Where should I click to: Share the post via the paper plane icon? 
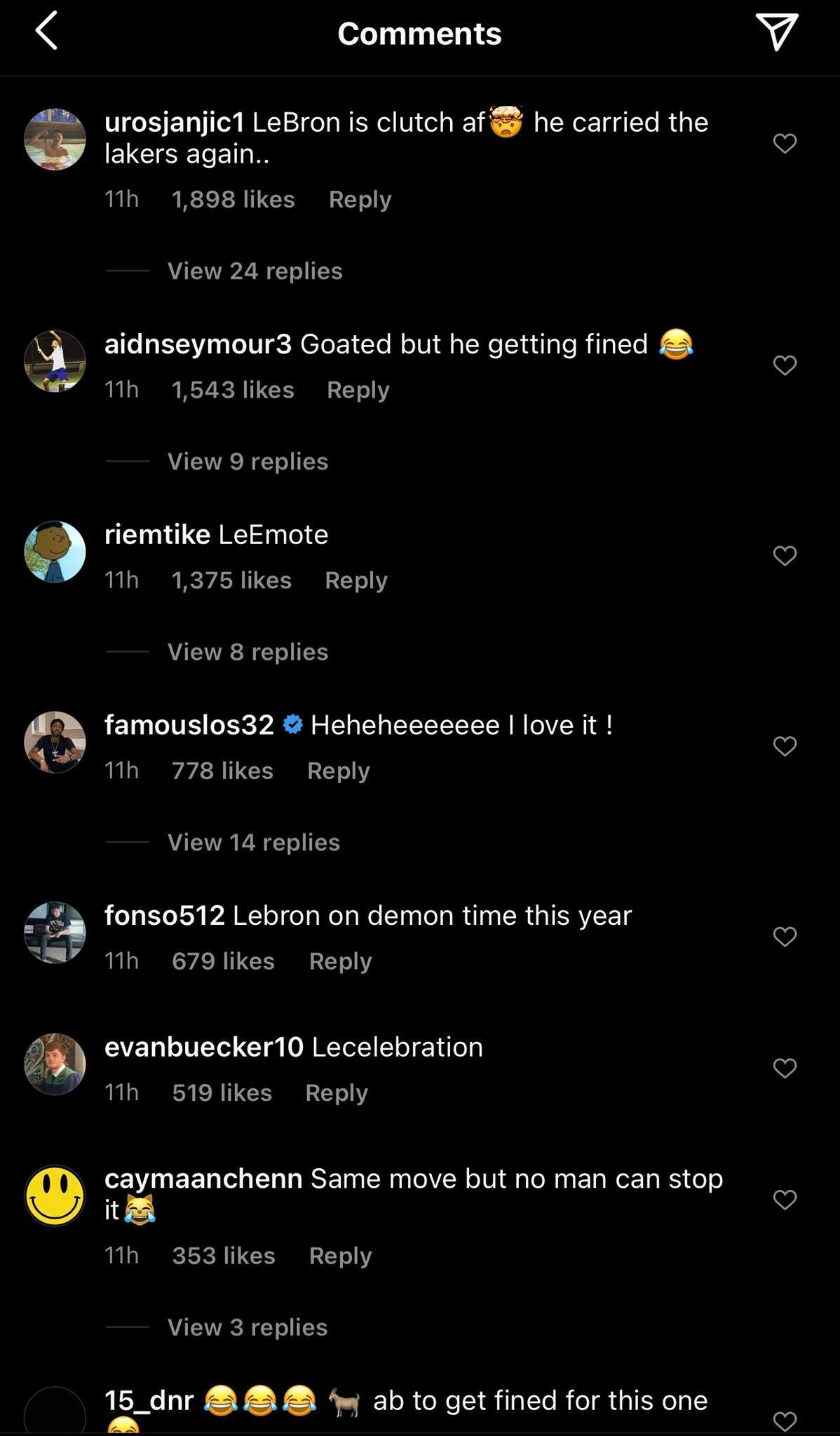click(777, 32)
